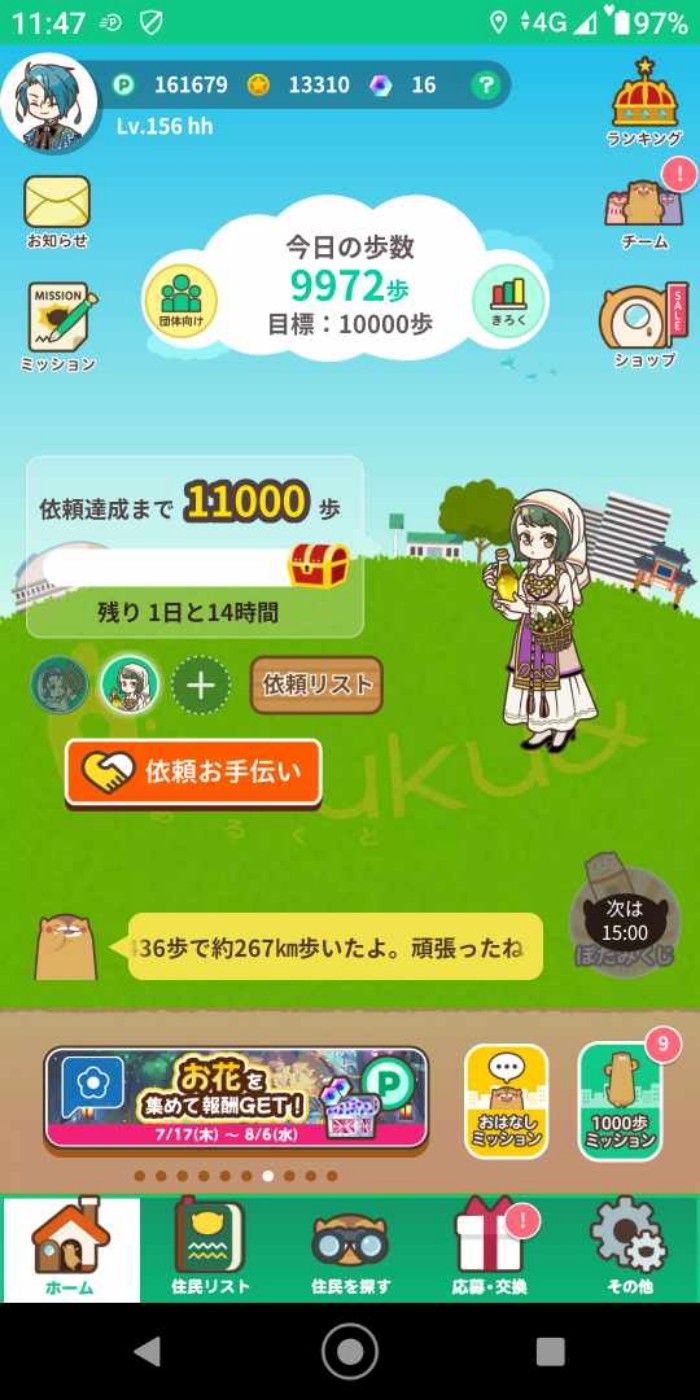Screen dimensions: 700x1400
Task: Open the 依頼リスト button
Action: click(x=316, y=685)
